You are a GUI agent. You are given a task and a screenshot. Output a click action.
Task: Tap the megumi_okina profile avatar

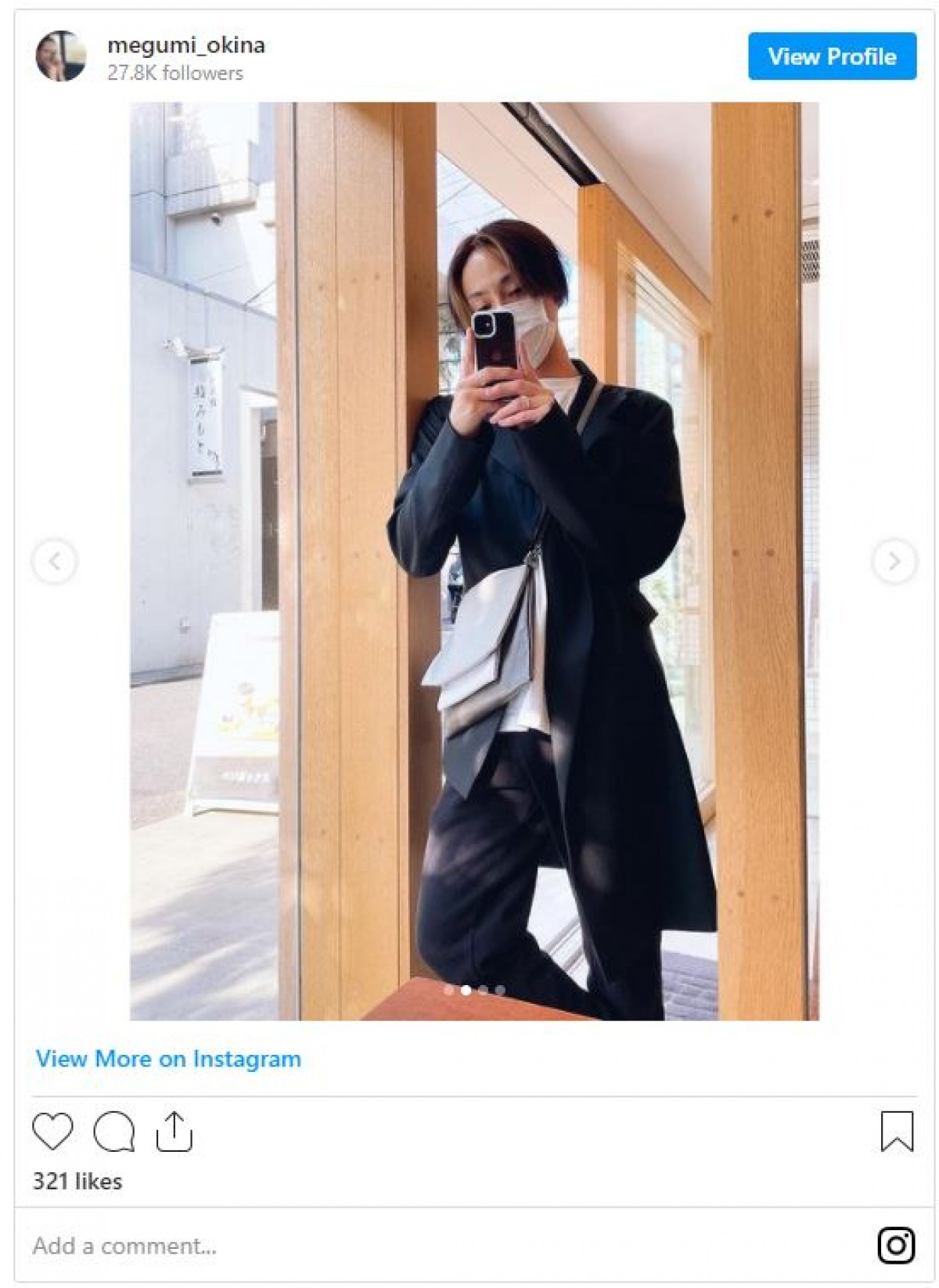click(60, 56)
